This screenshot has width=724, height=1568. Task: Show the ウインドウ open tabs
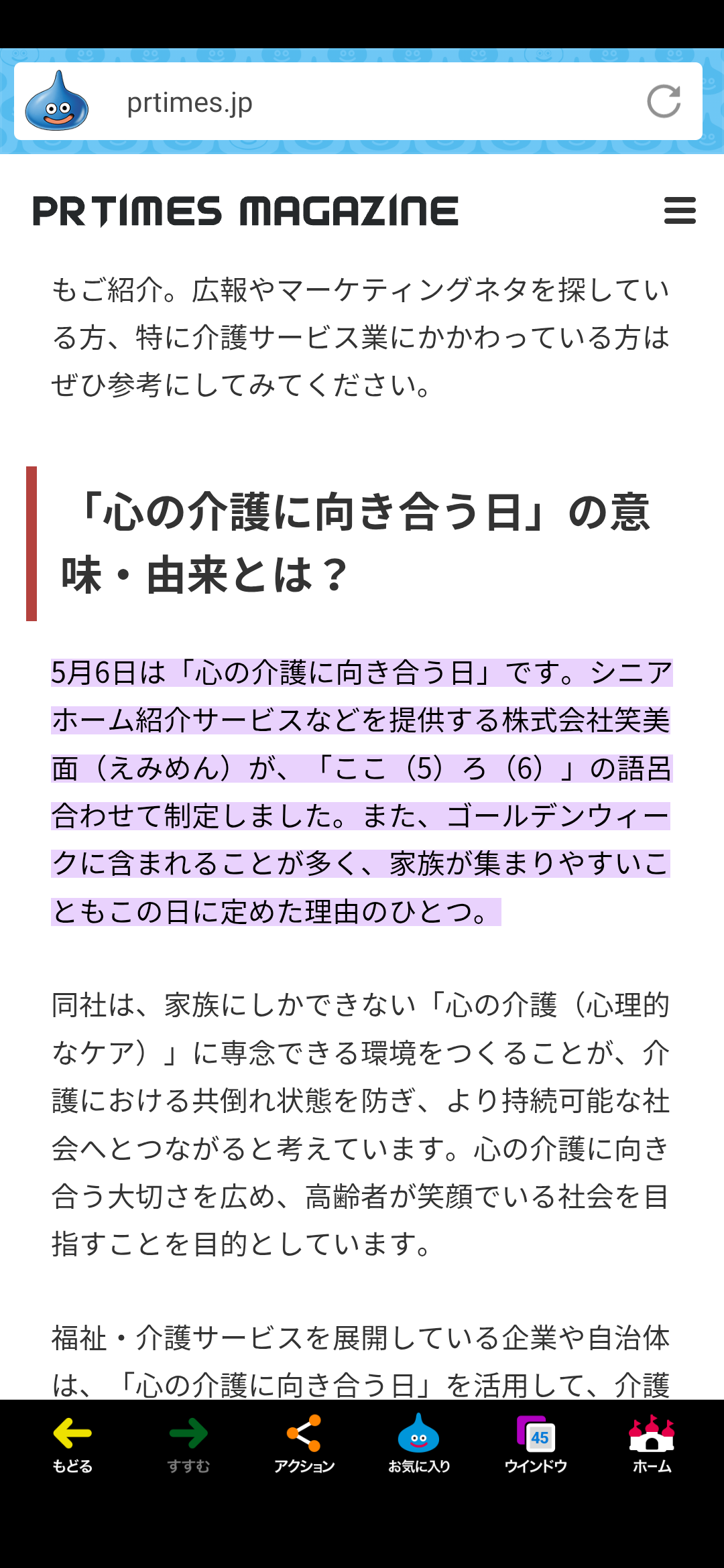[x=536, y=1445]
